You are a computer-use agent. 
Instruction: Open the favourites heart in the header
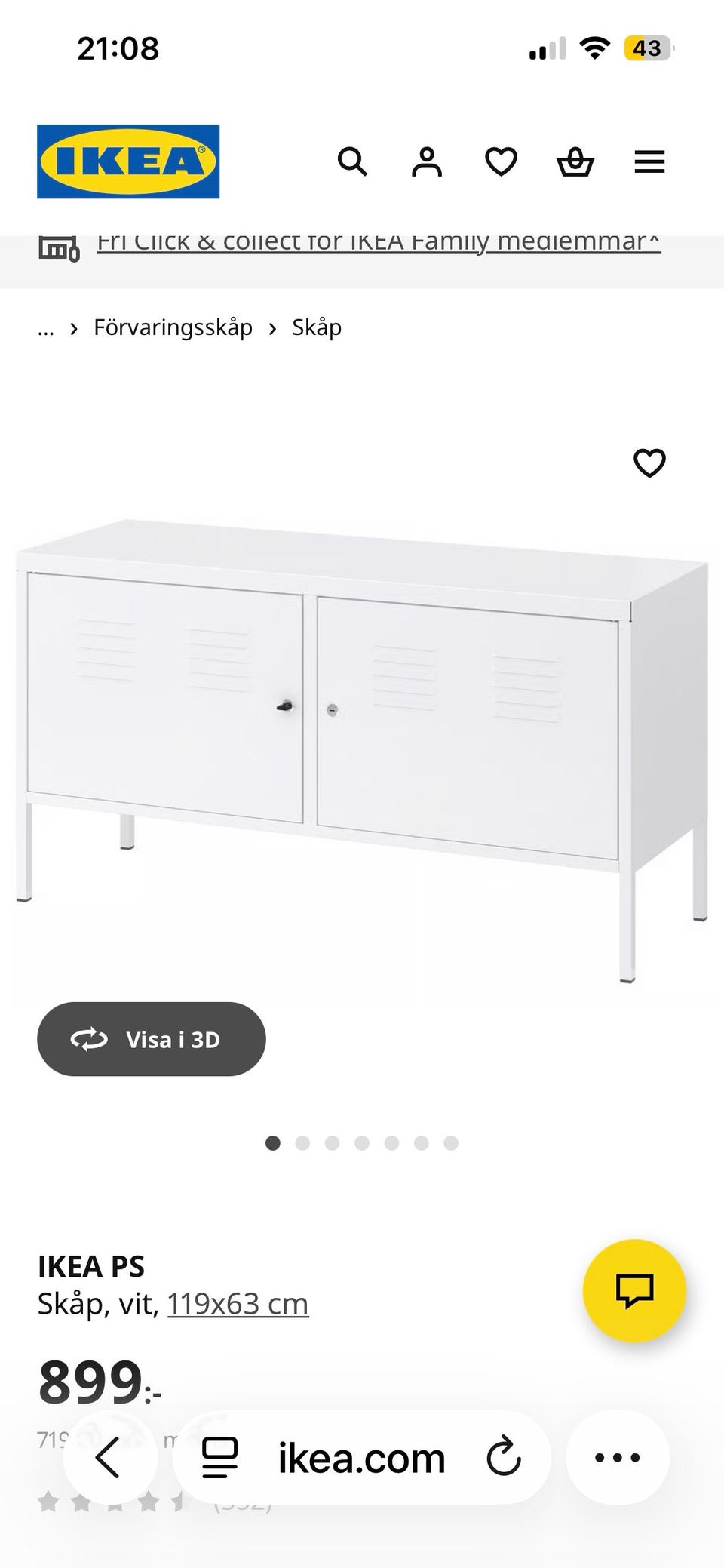[501, 161]
